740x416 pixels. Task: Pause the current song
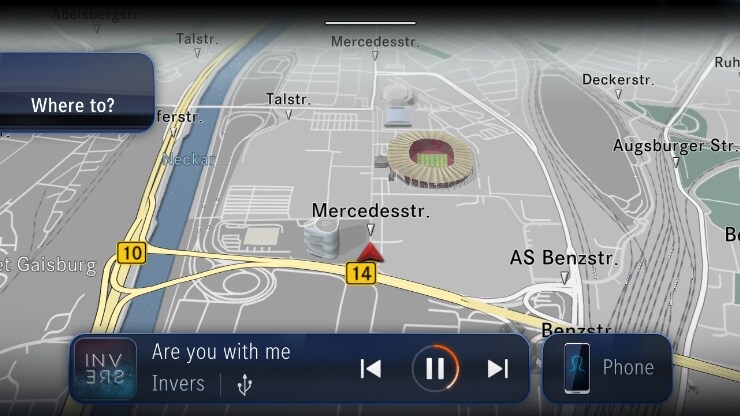[x=435, y=369]
